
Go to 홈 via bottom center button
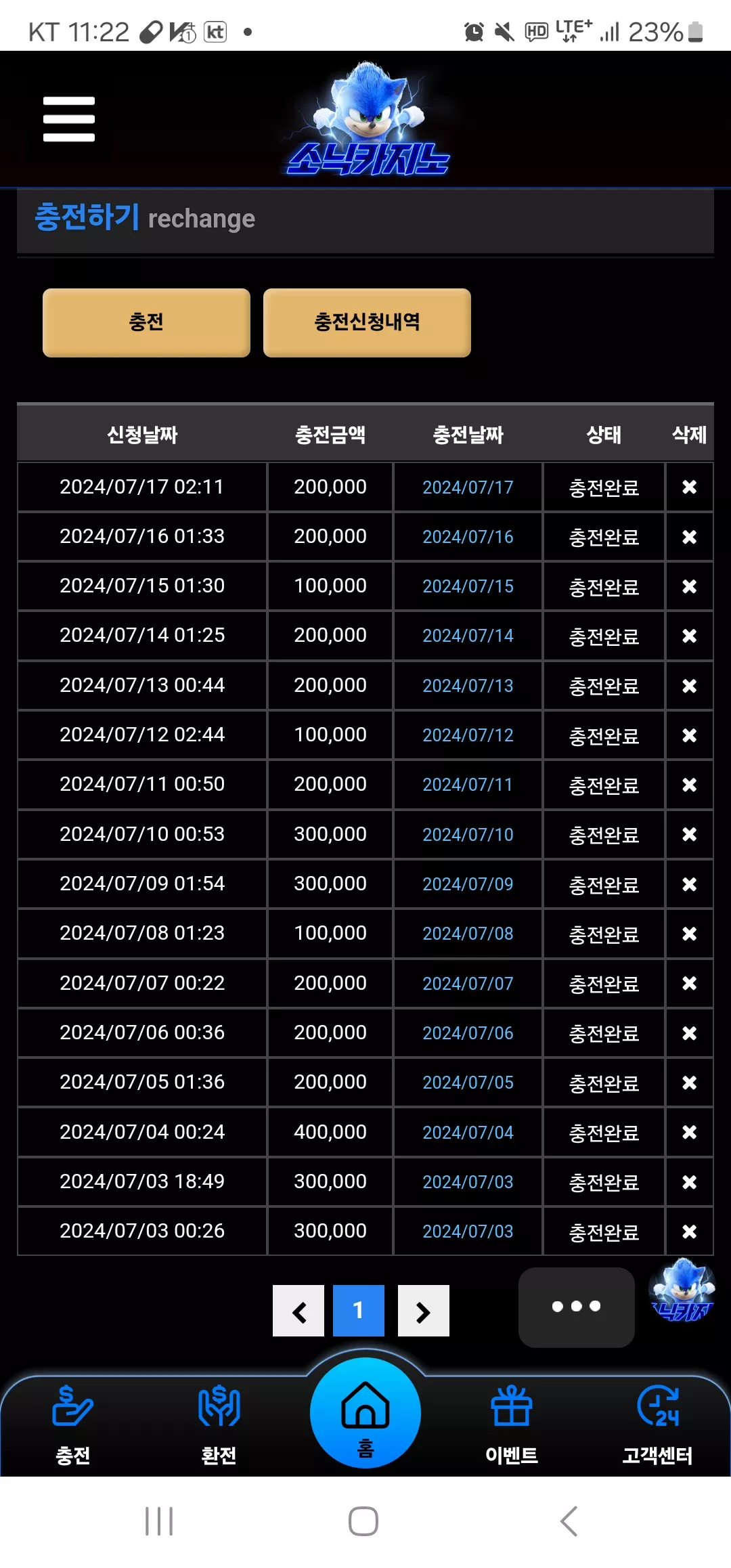tap(365, 1413)
